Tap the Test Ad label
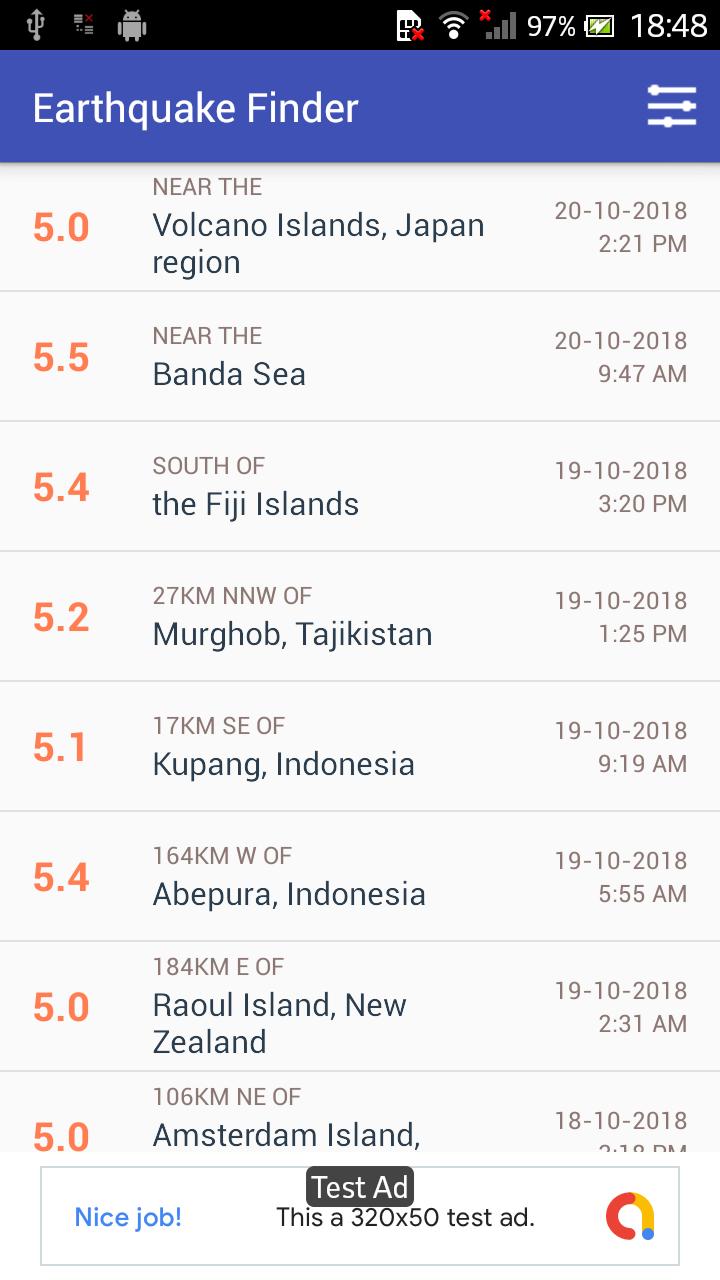The image size is (720, 1280). [360, 1187]
